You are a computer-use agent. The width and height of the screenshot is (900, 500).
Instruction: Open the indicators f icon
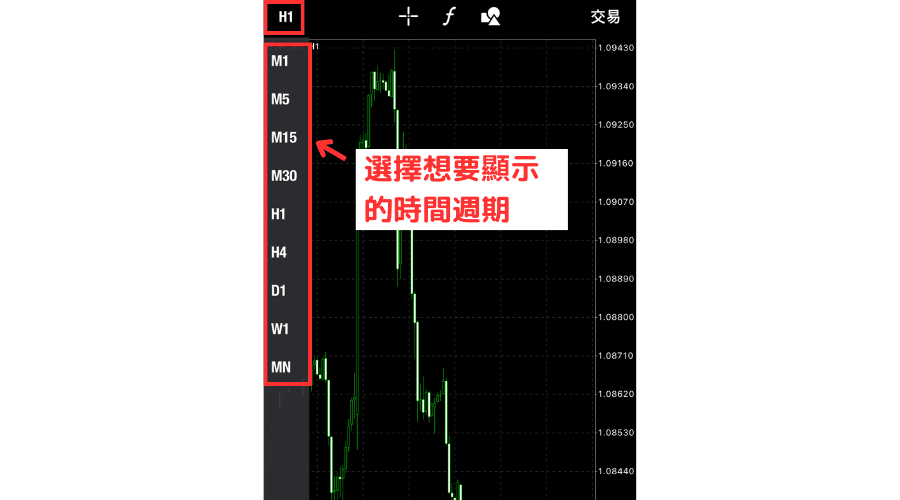pyautogui.click(x=450, y=16)
